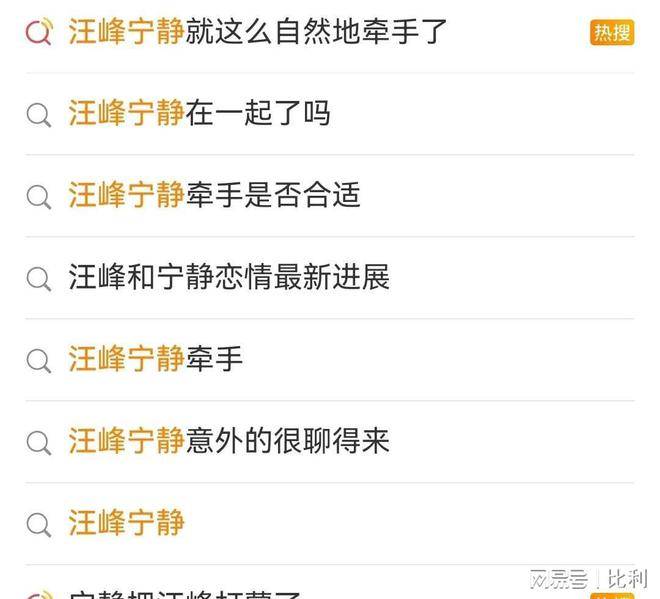Screen dimensions: 660x599
Task: Search 汪峰宁静意外的很聊得来
Action: (229, 441)
